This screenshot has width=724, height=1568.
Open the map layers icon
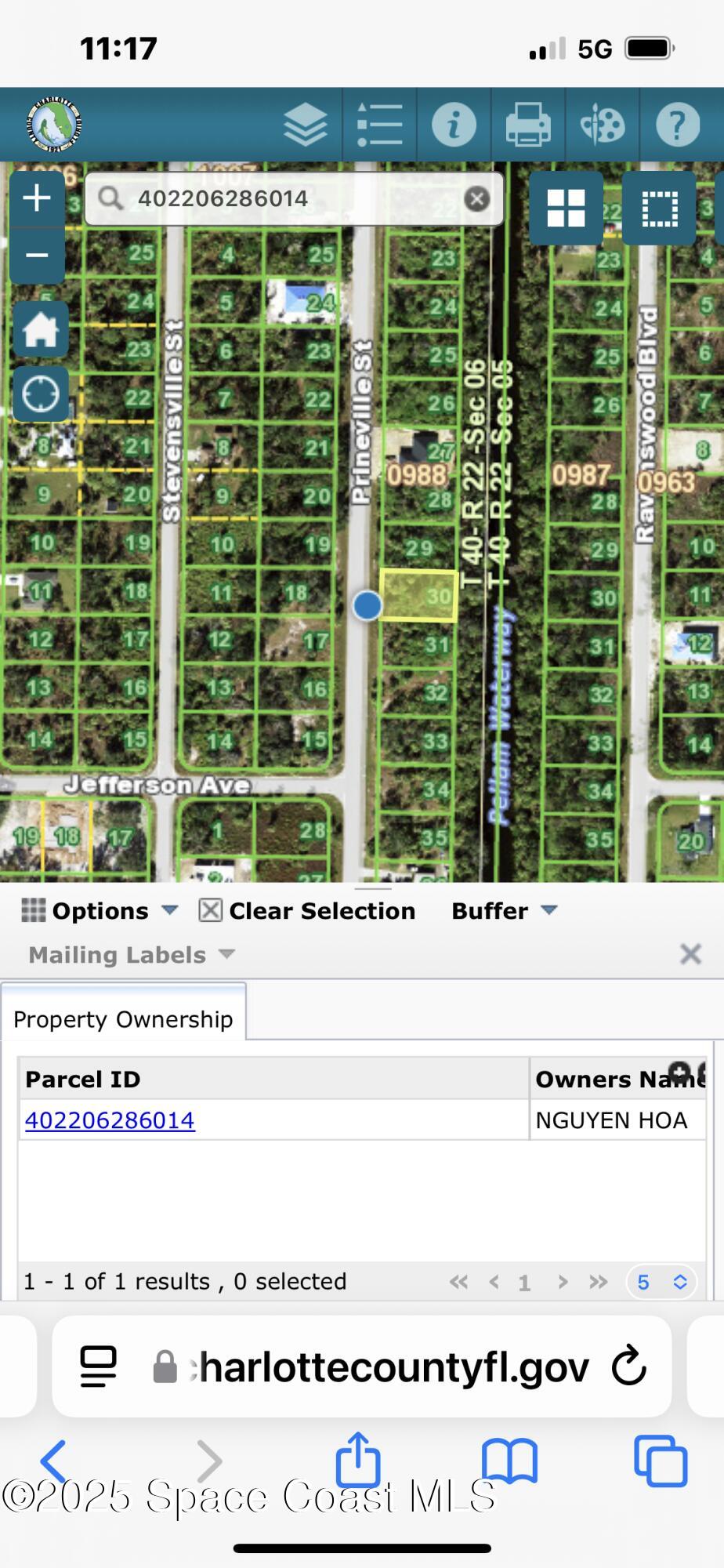306,125
